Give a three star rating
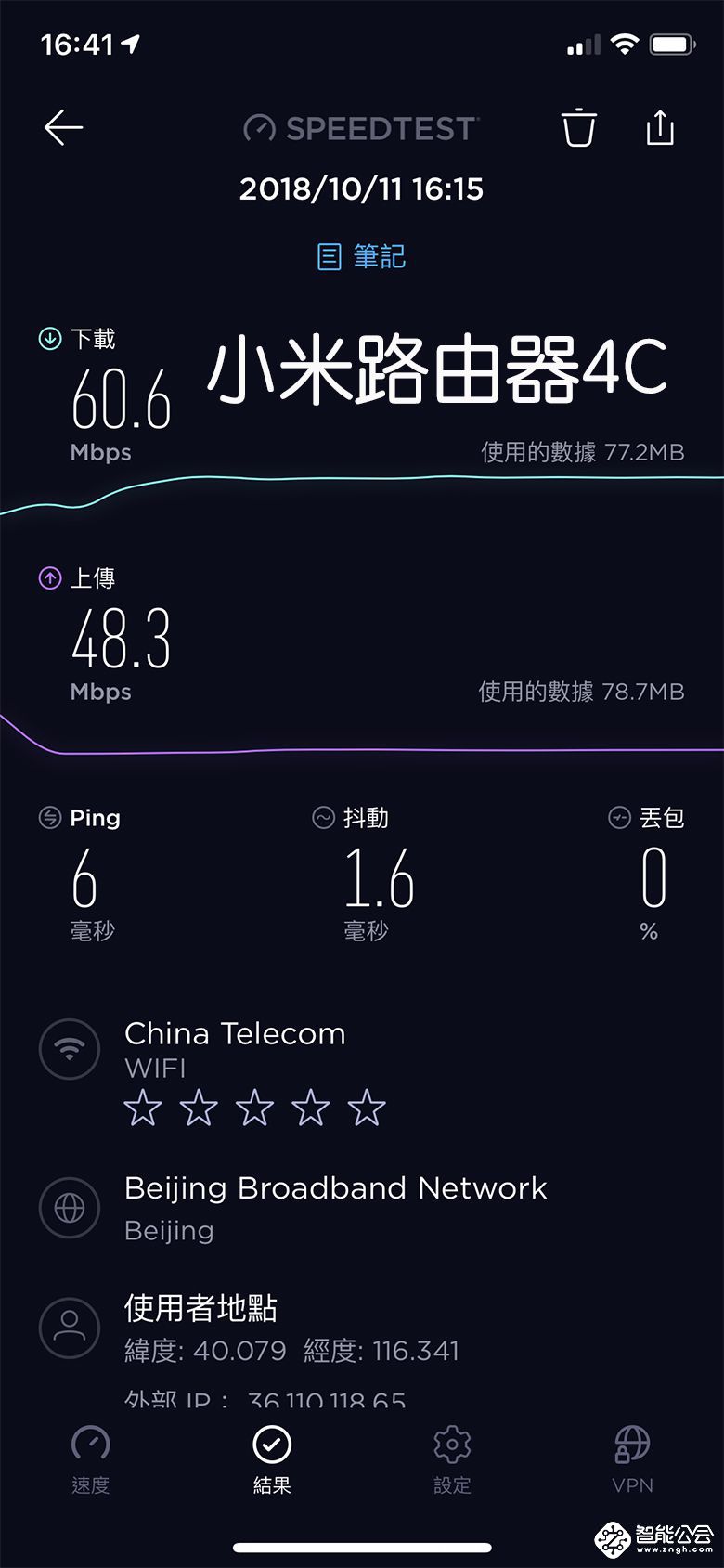This screenshot has height=1568, width=724. click(x=254, y=1108)
